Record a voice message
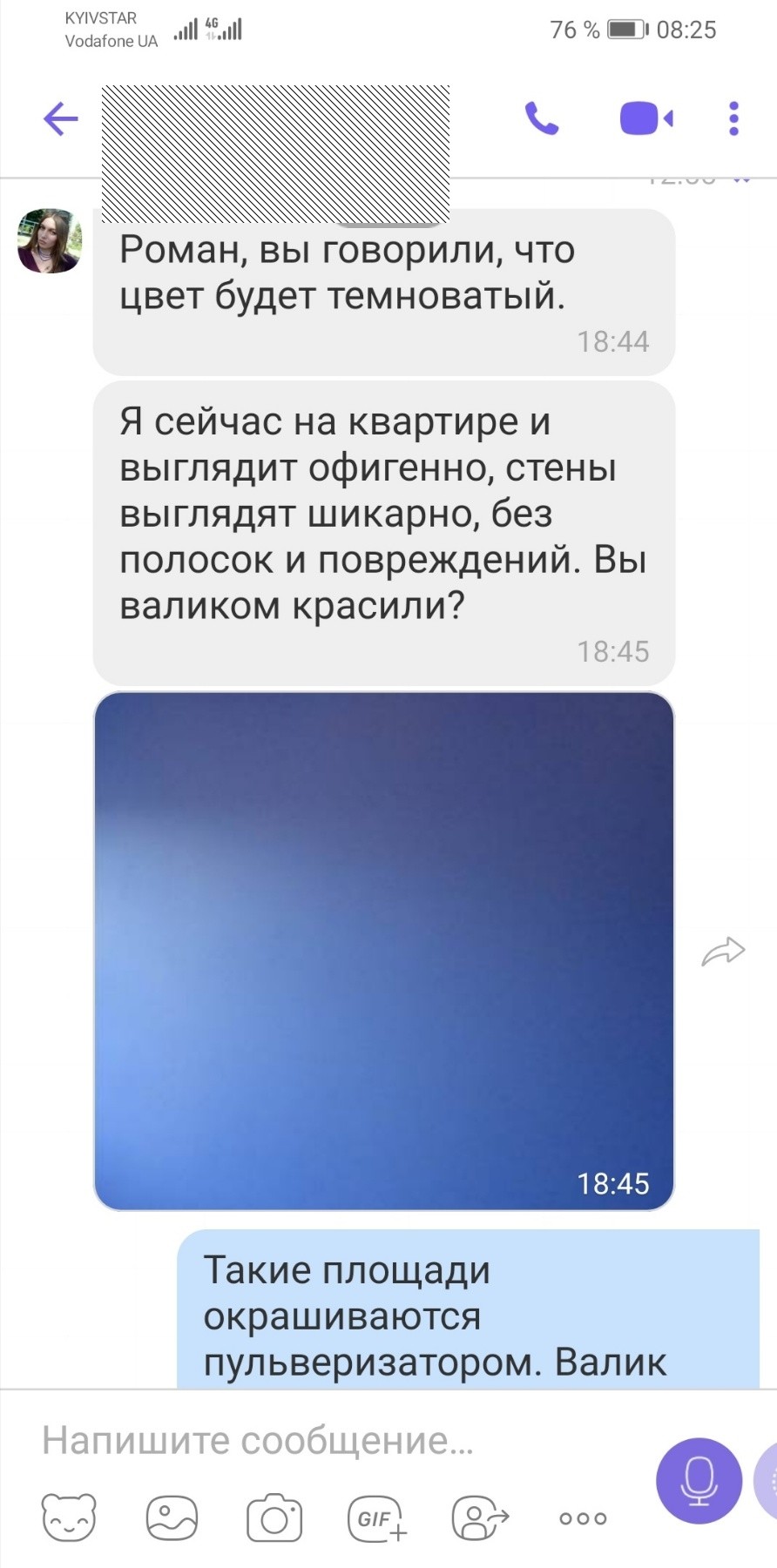777x1568 pixels. point(699,1479)
